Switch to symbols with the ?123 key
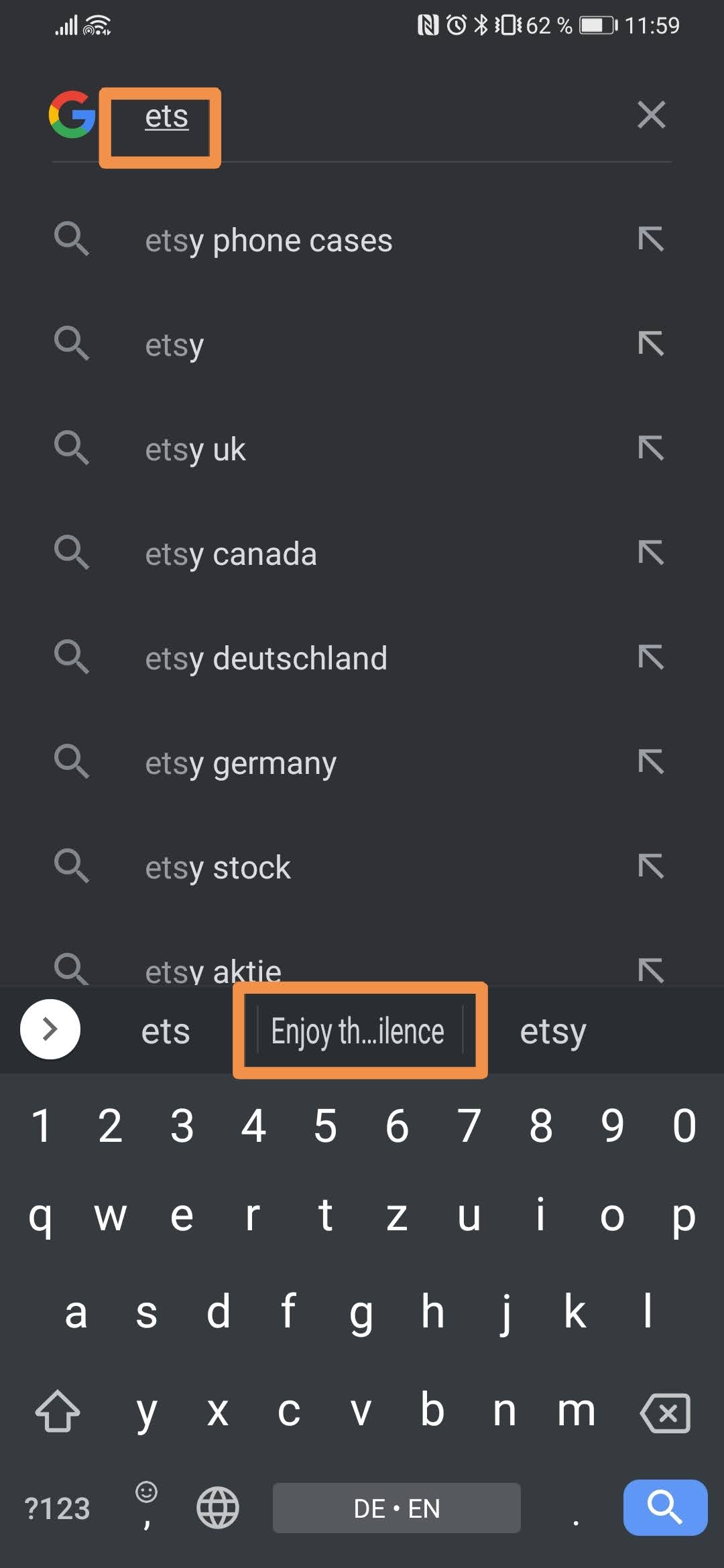The width and height of the screenshot is (724, 1568). click(x=56, y=1508)
